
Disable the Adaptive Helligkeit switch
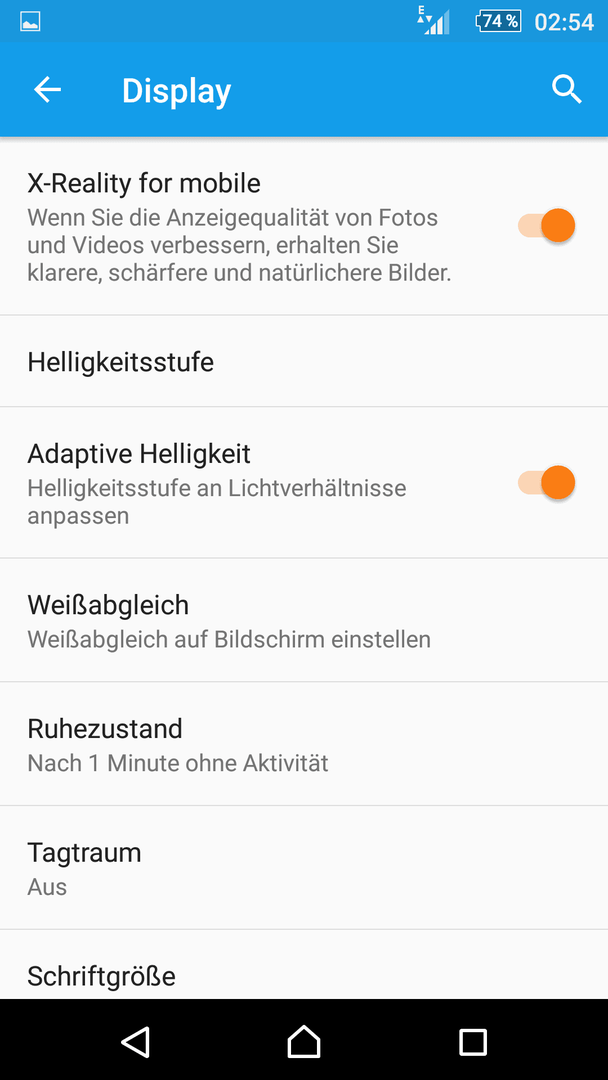click(547, 482)
